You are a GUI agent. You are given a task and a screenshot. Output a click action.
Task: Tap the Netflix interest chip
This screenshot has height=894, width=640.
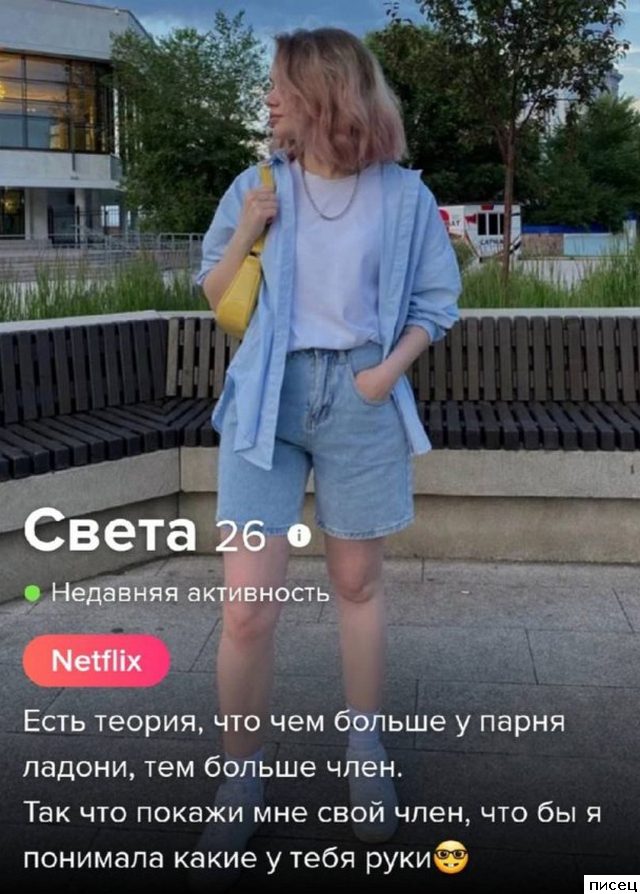[x=97, y=661]
